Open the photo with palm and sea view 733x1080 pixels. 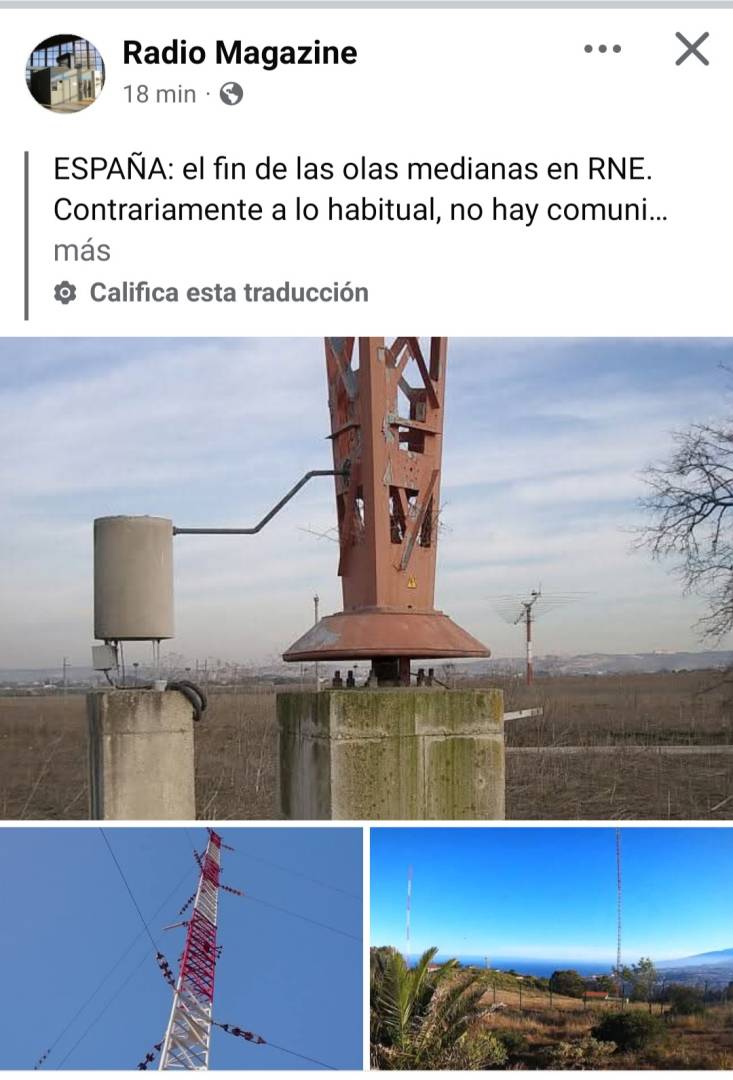pos(551,948)
